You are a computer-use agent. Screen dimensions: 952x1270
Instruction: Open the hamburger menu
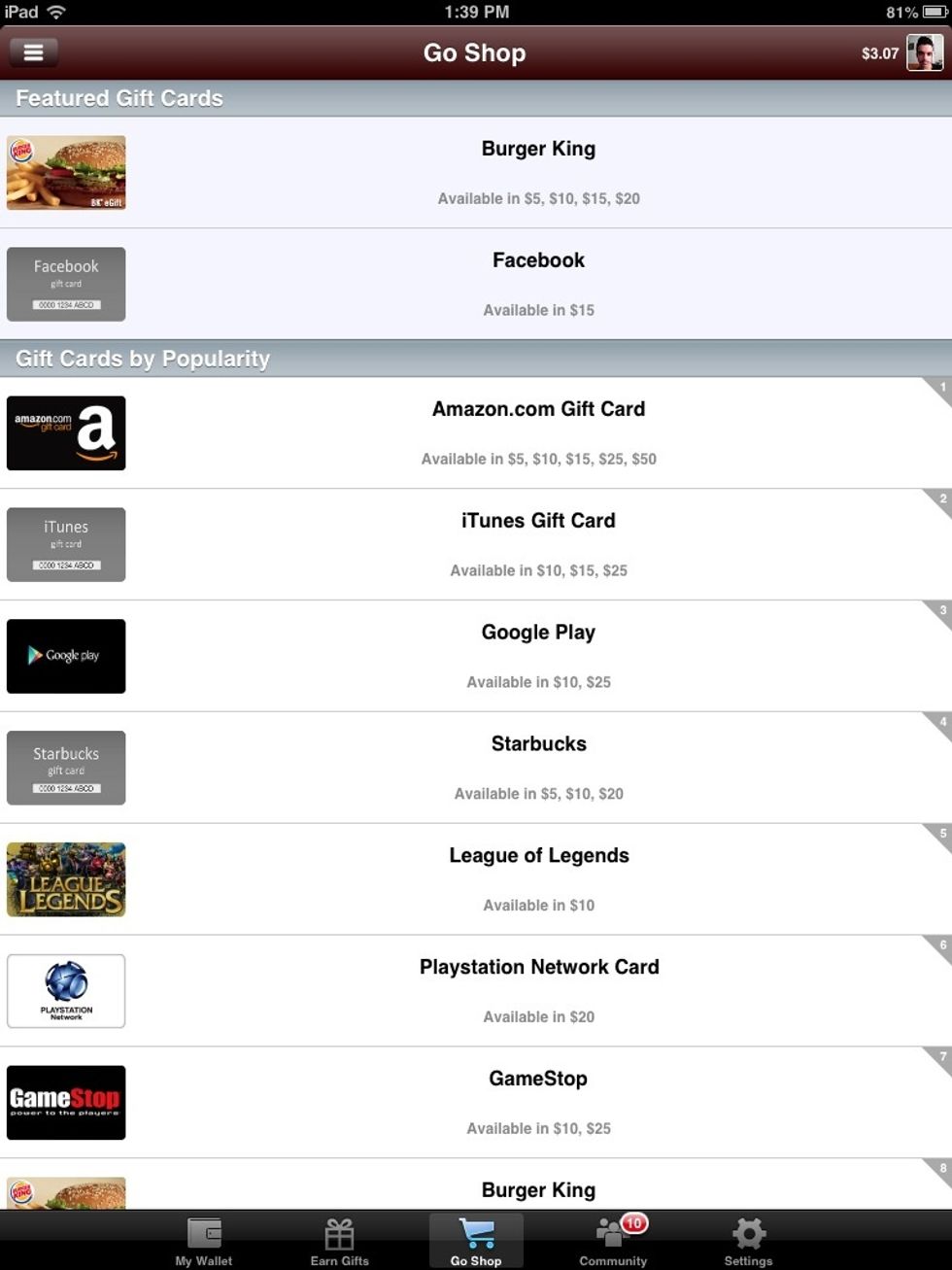pyautogui.click(x=33, y=51)
